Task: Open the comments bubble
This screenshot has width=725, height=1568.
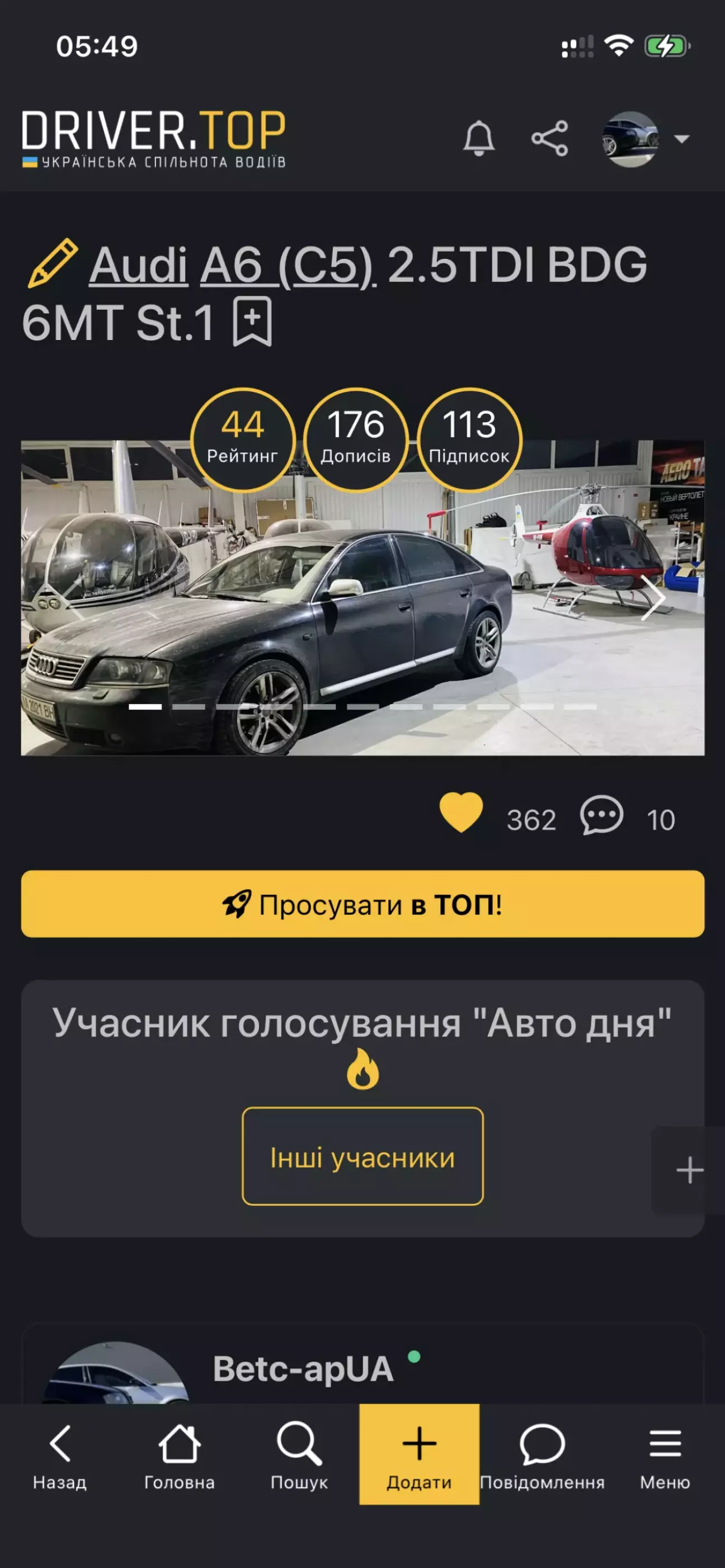Action: tap(601, 816)
